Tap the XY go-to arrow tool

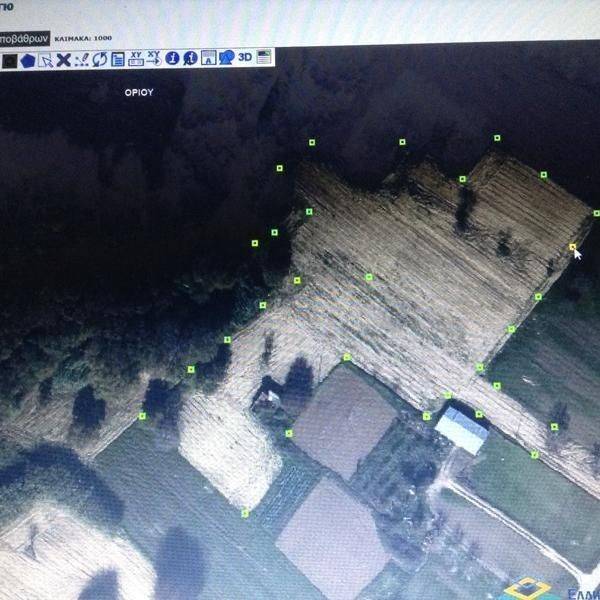click(x=153, y=58)
